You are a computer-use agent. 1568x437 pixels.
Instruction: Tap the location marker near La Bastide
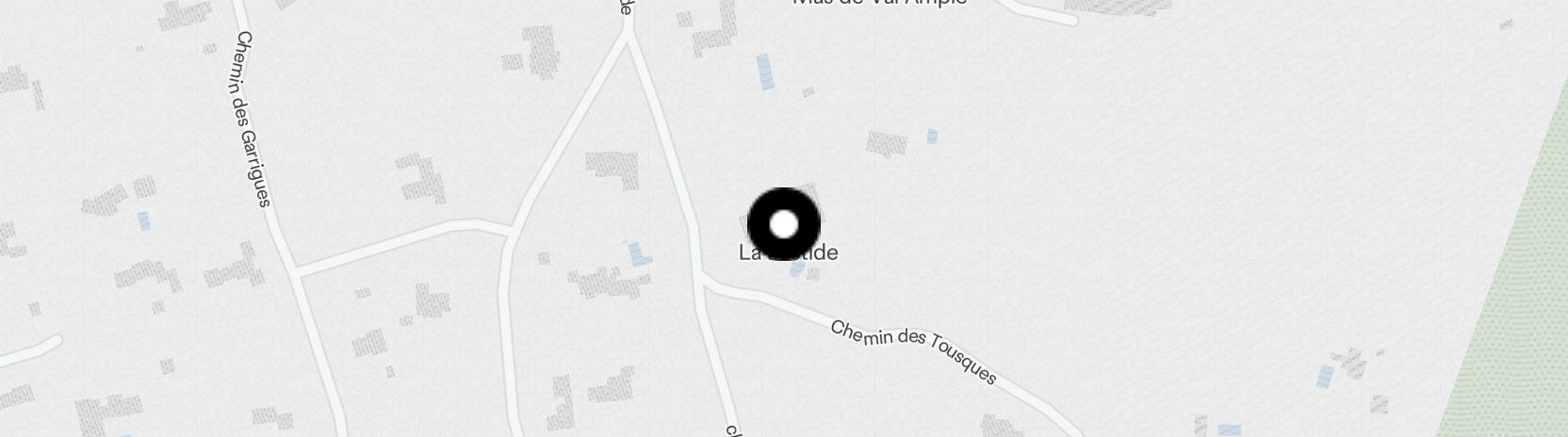pos(784,224)
